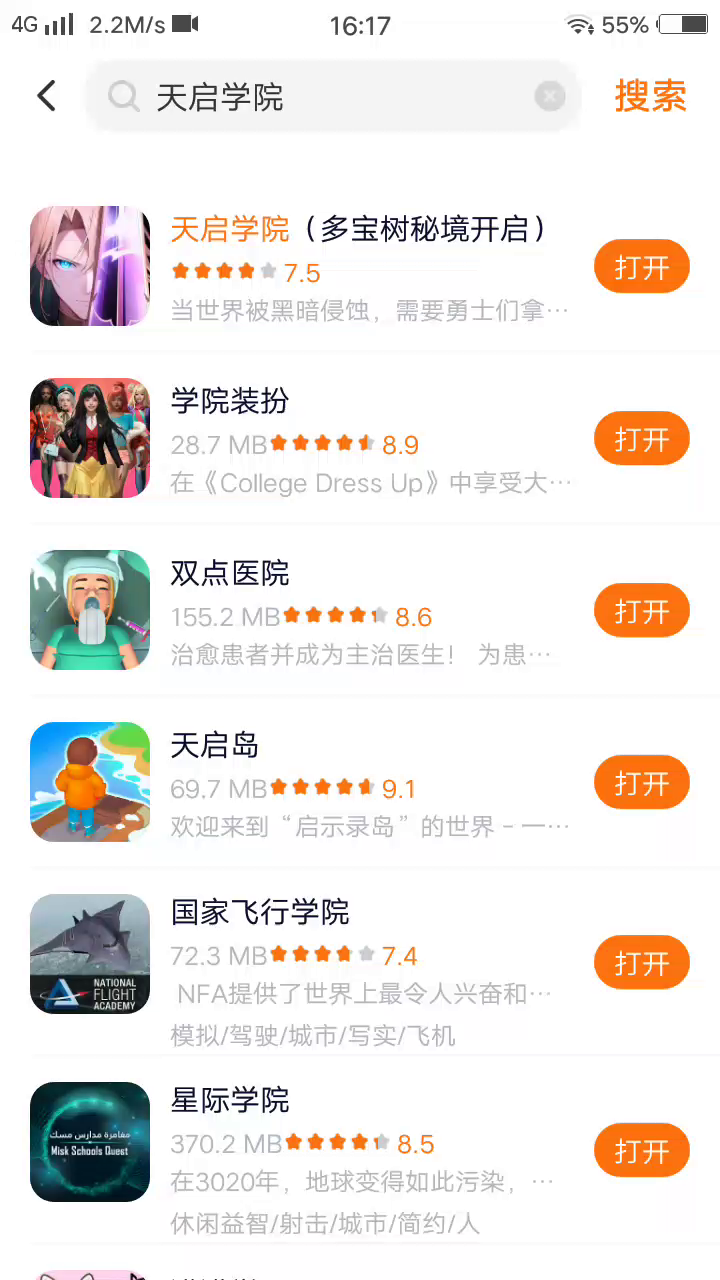Screen dimensions: 720x1280
Task: Clear the search text with the X icon
Action: coord(549,97)
